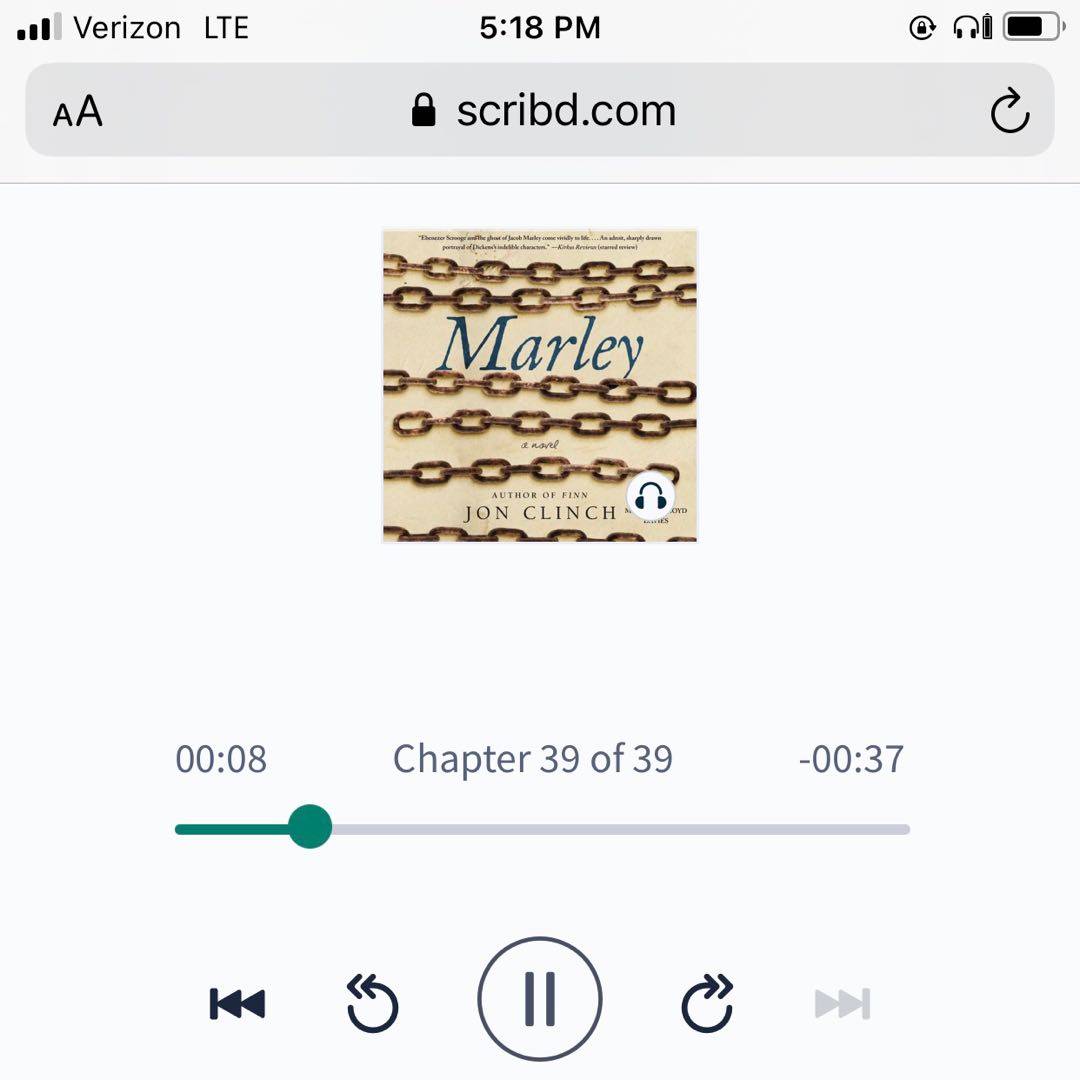Open the Marley audiobook cover

click(540, 385)
